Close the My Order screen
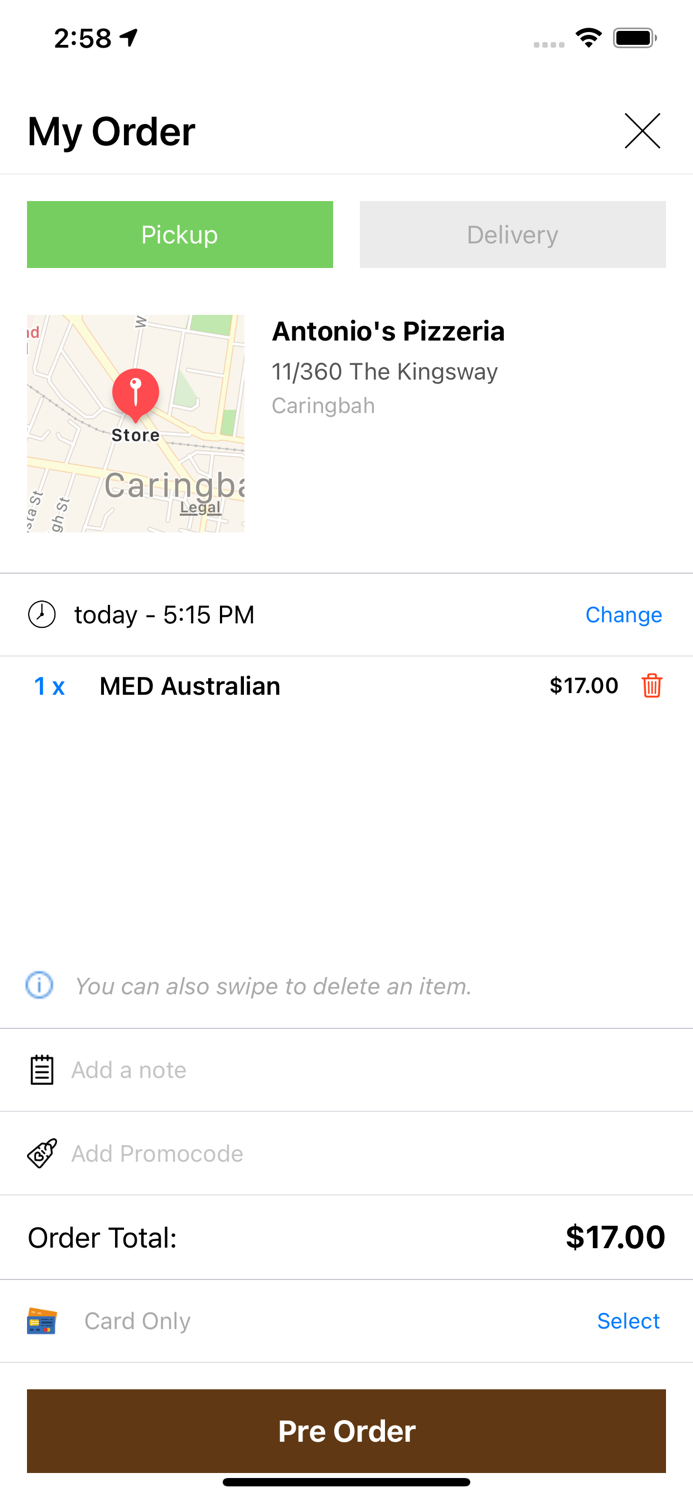The height and width of the screenshot is (1500, 693). (x=642, y=131)
